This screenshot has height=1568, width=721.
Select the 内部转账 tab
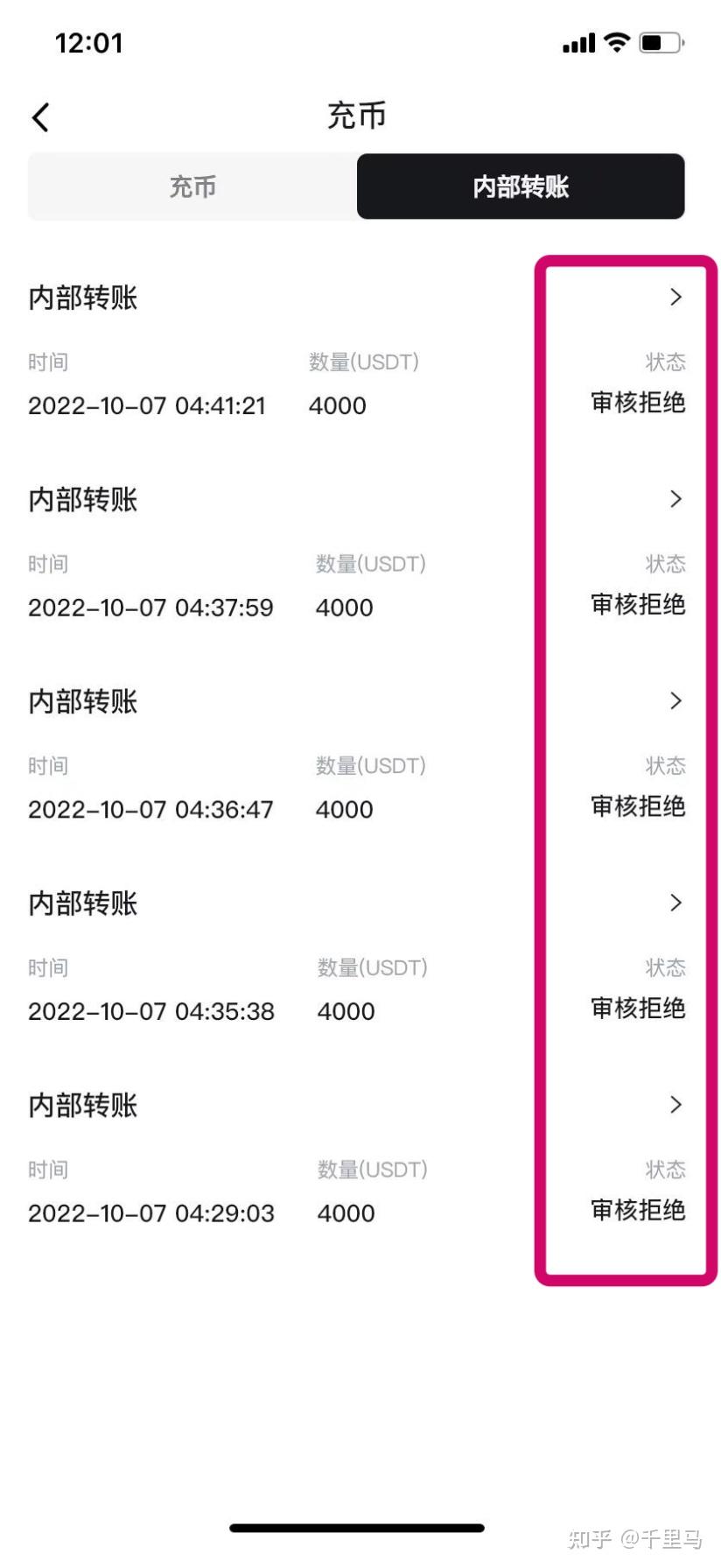pyautogui.click(x=520, y=186)
